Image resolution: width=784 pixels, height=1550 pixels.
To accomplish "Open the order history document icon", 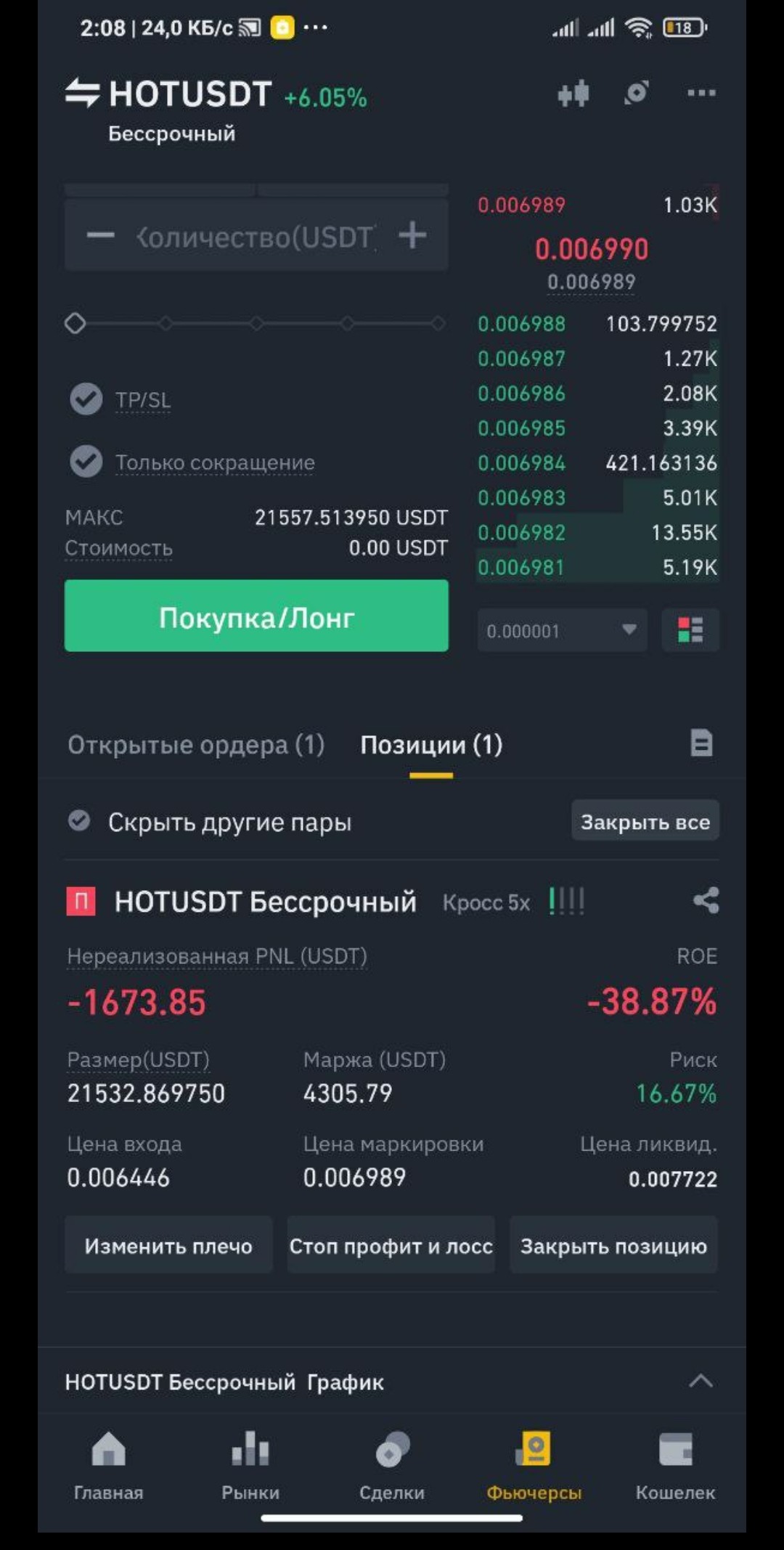I will coord(701,743).
